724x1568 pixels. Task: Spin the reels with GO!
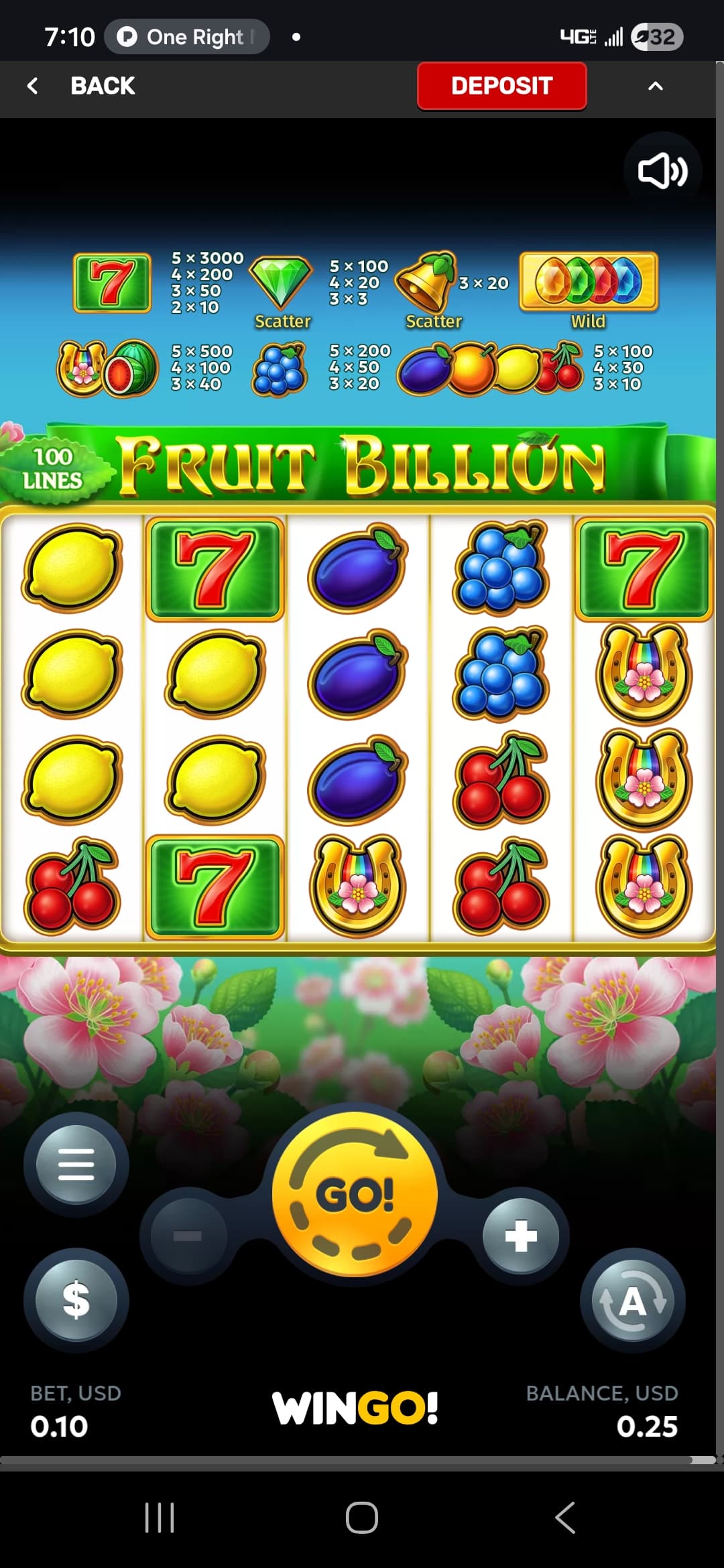pyautogui.click(x=355, y=1195)
